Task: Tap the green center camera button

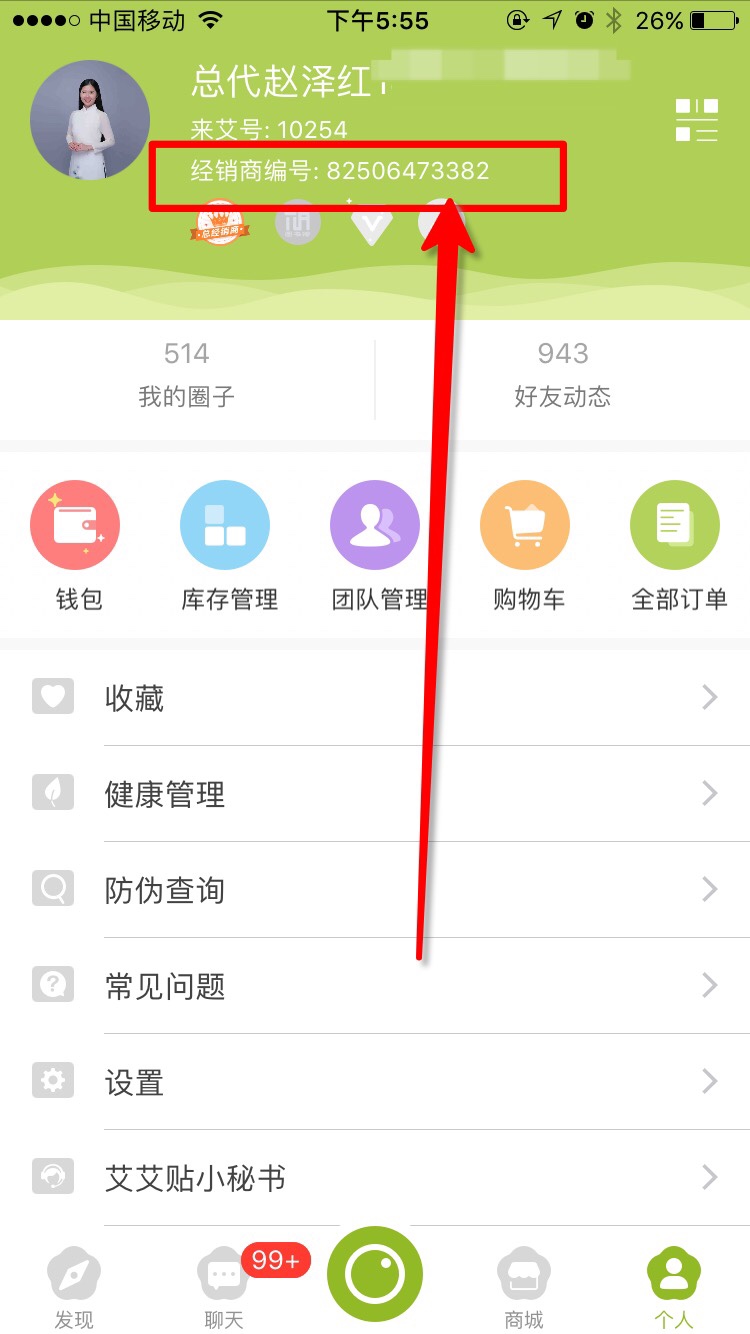Action: point(375,1274)
